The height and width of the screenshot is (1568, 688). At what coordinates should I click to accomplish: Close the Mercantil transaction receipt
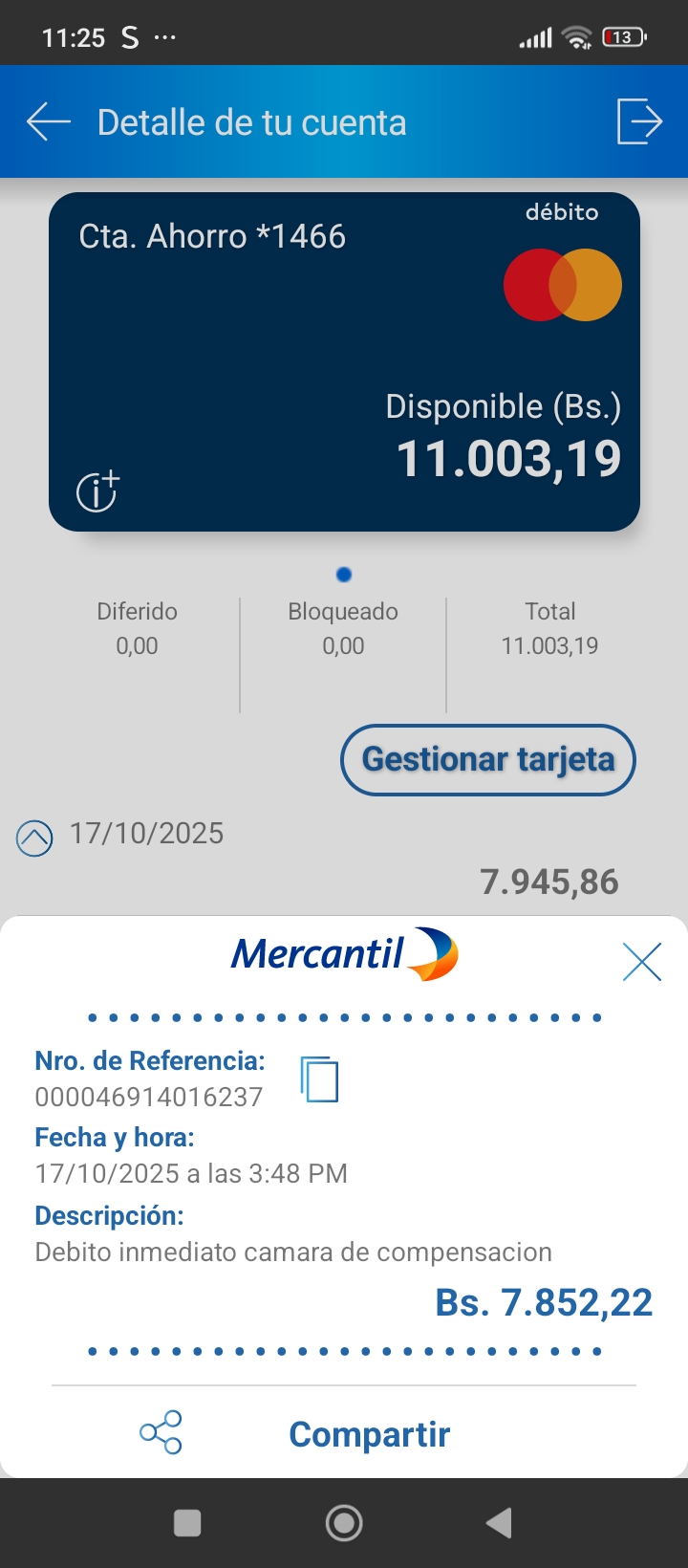point(641,962)
